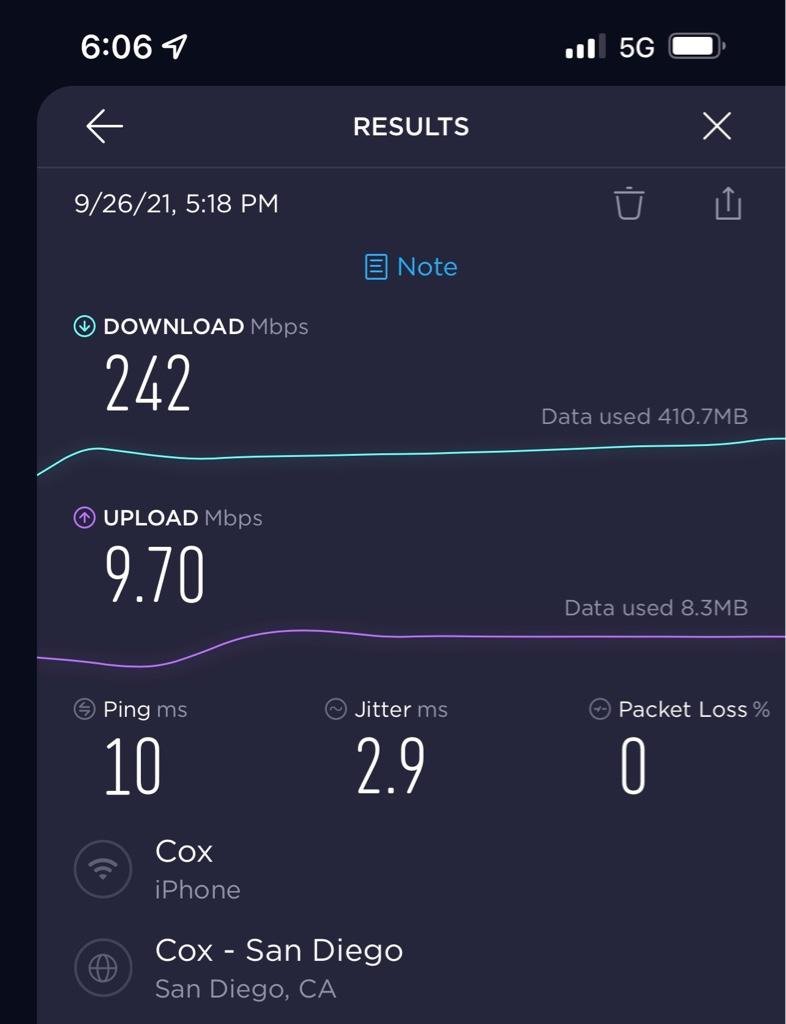Go back using the arrow icon
786x1024 pixels.
tap(104, 126)
